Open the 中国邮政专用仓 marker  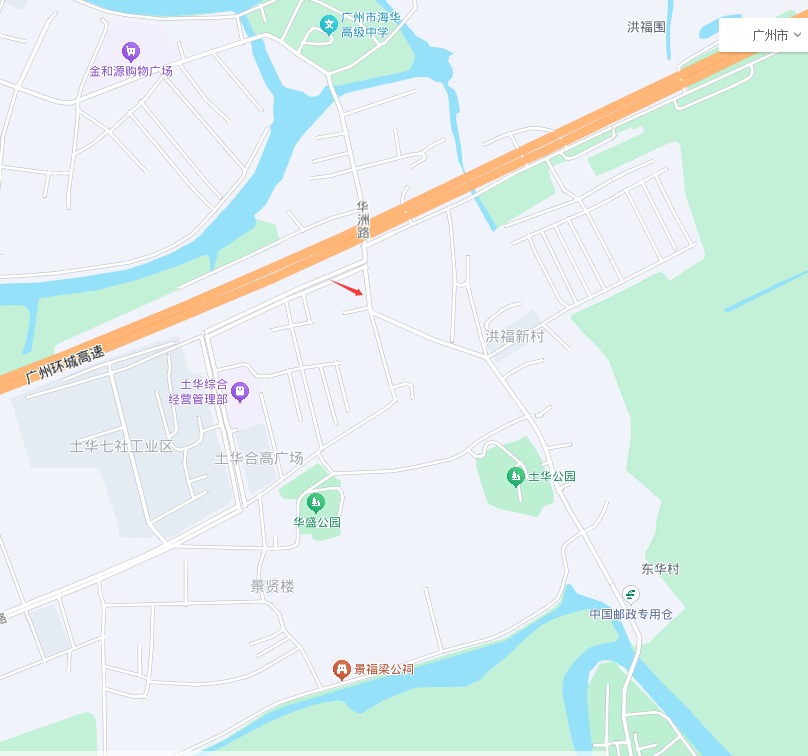[631, 594]
